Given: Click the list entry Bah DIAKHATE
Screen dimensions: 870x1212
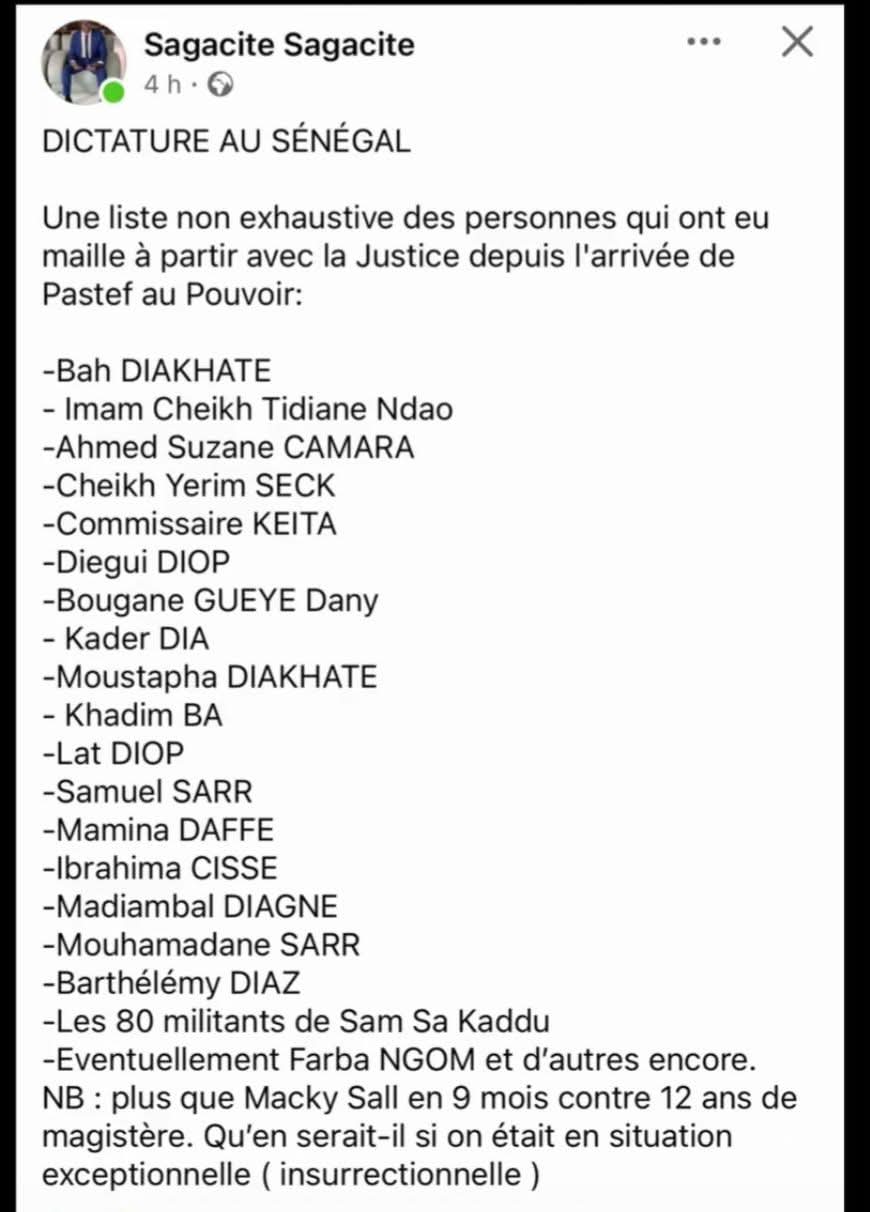Looking at the screenshot, I should [155, 370].
